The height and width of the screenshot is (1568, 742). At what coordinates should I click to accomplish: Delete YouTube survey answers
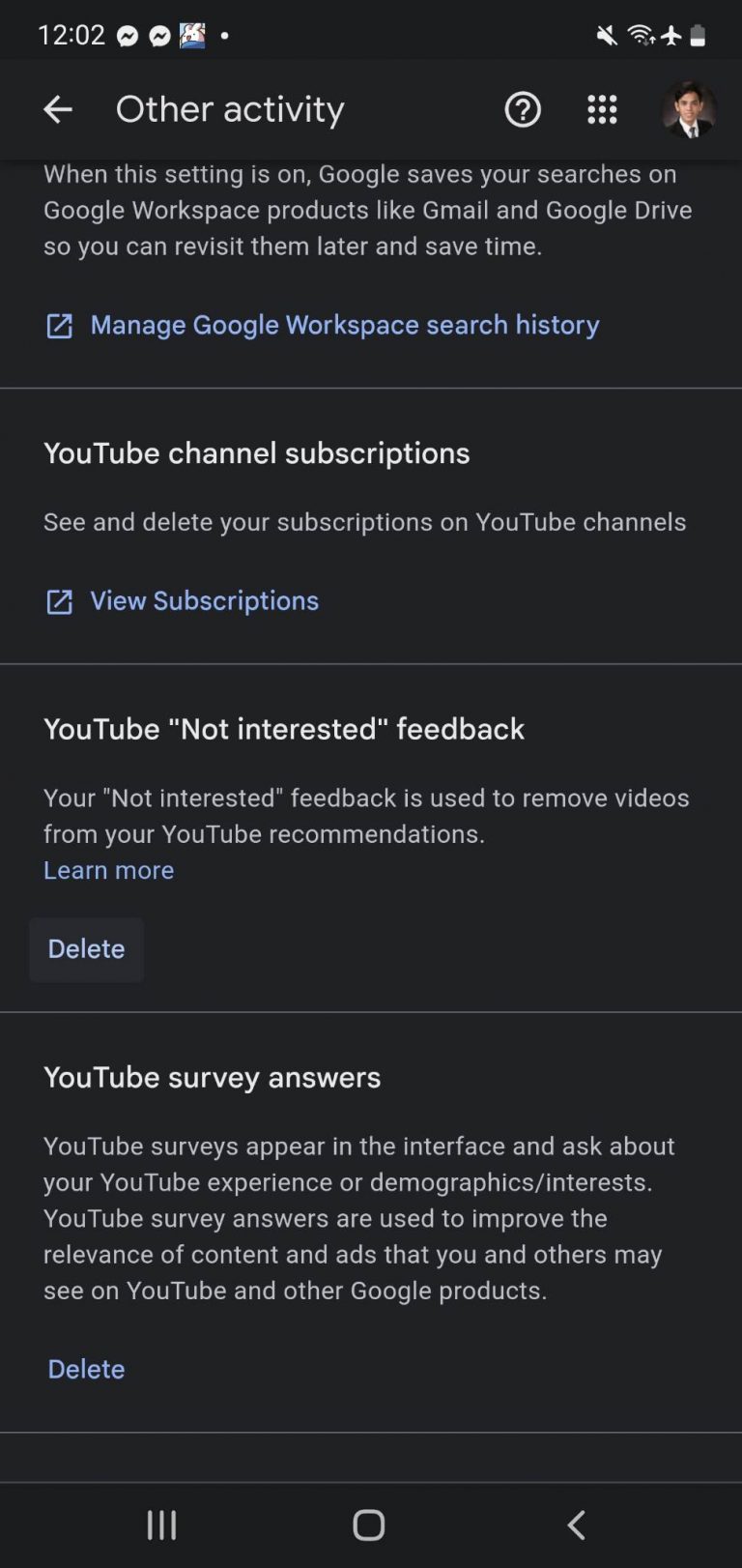tap(85, 1369)
